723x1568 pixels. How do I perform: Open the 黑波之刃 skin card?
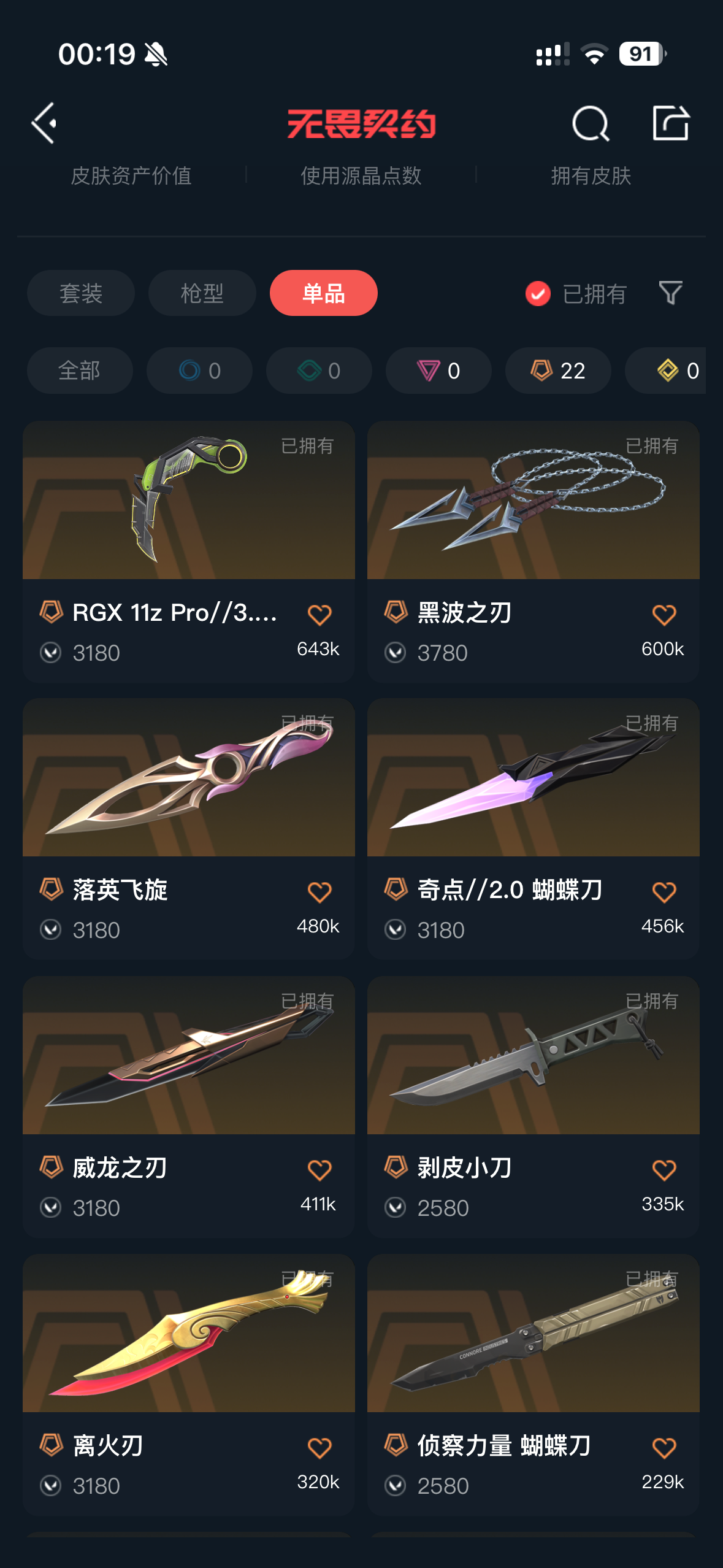click(534, 551)
